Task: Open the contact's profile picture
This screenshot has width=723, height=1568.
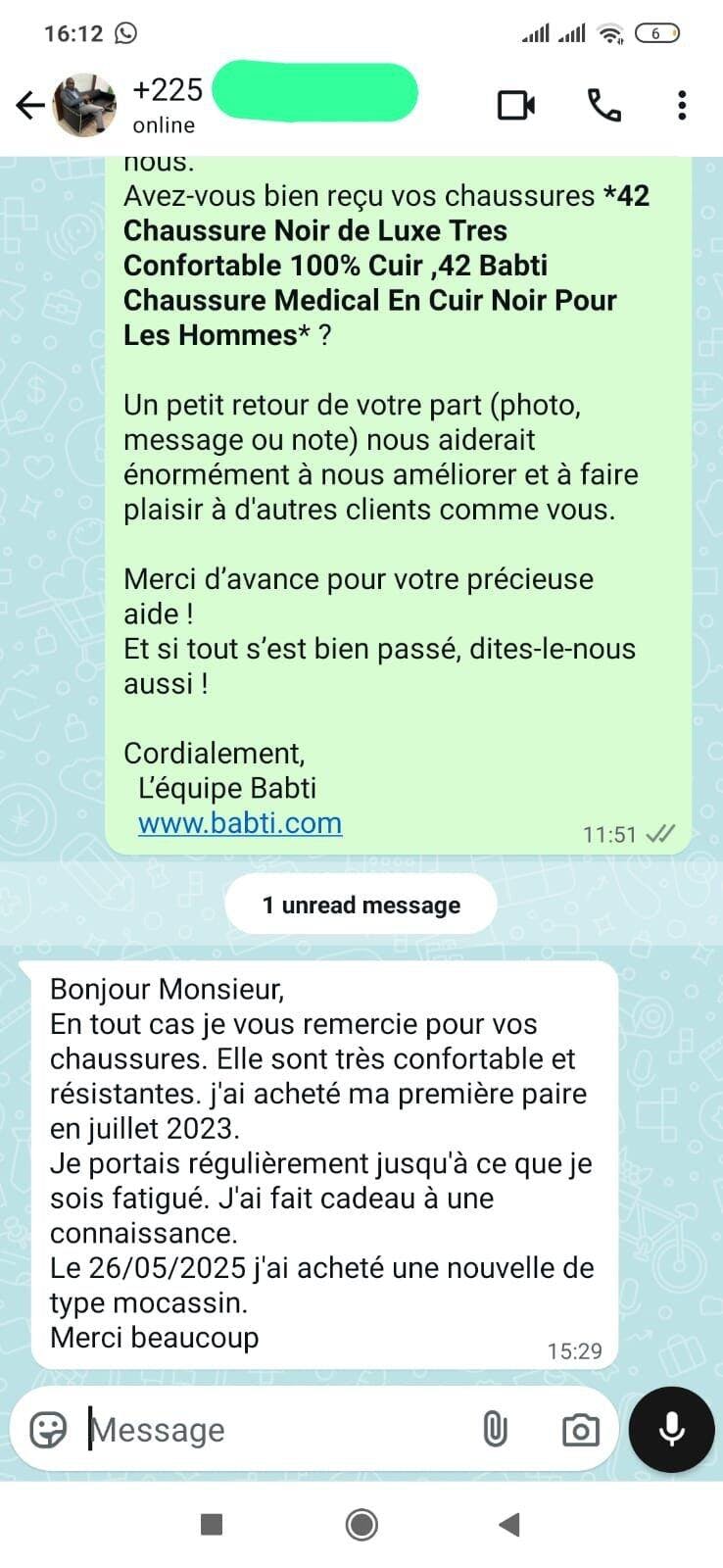Action: pyautogui.click(x=85, y=105)
